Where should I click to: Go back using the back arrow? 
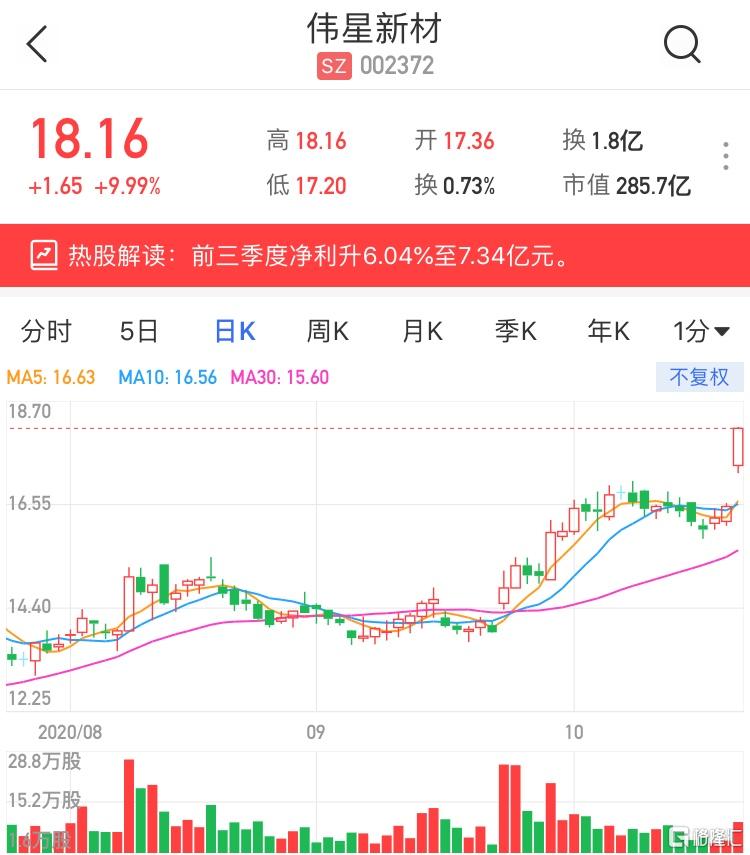click(x=38, y=45)
